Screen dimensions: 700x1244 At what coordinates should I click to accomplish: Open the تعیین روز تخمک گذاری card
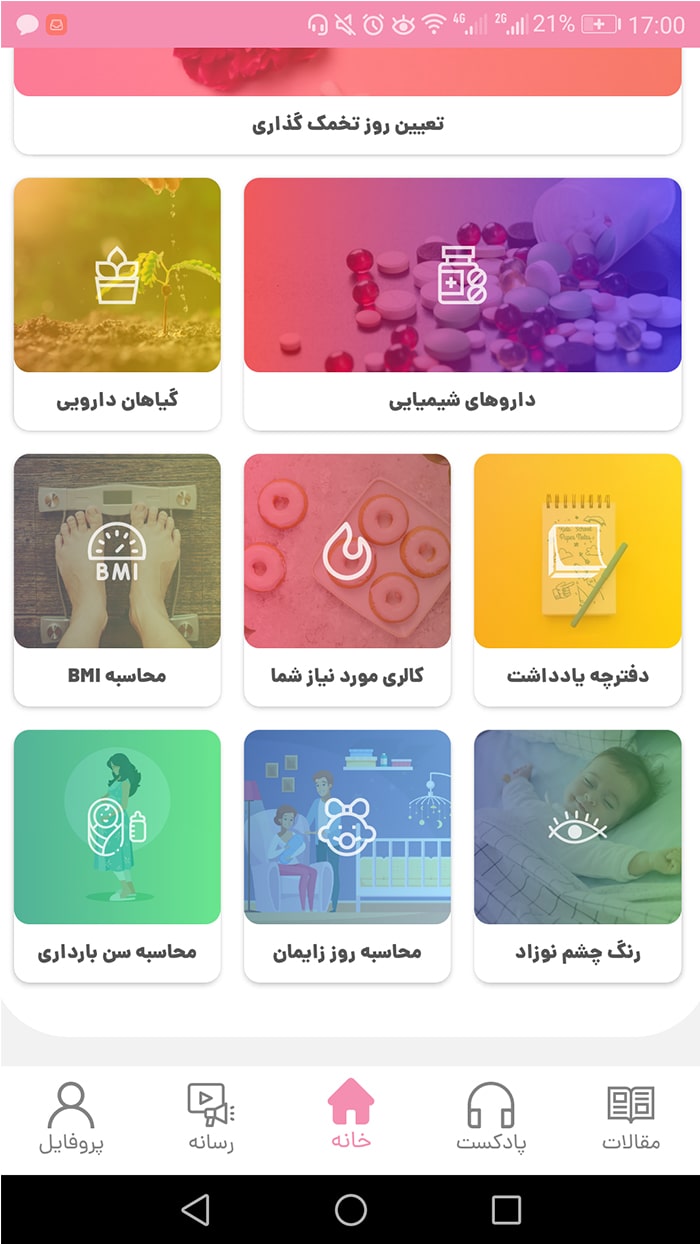click(348, 101)
